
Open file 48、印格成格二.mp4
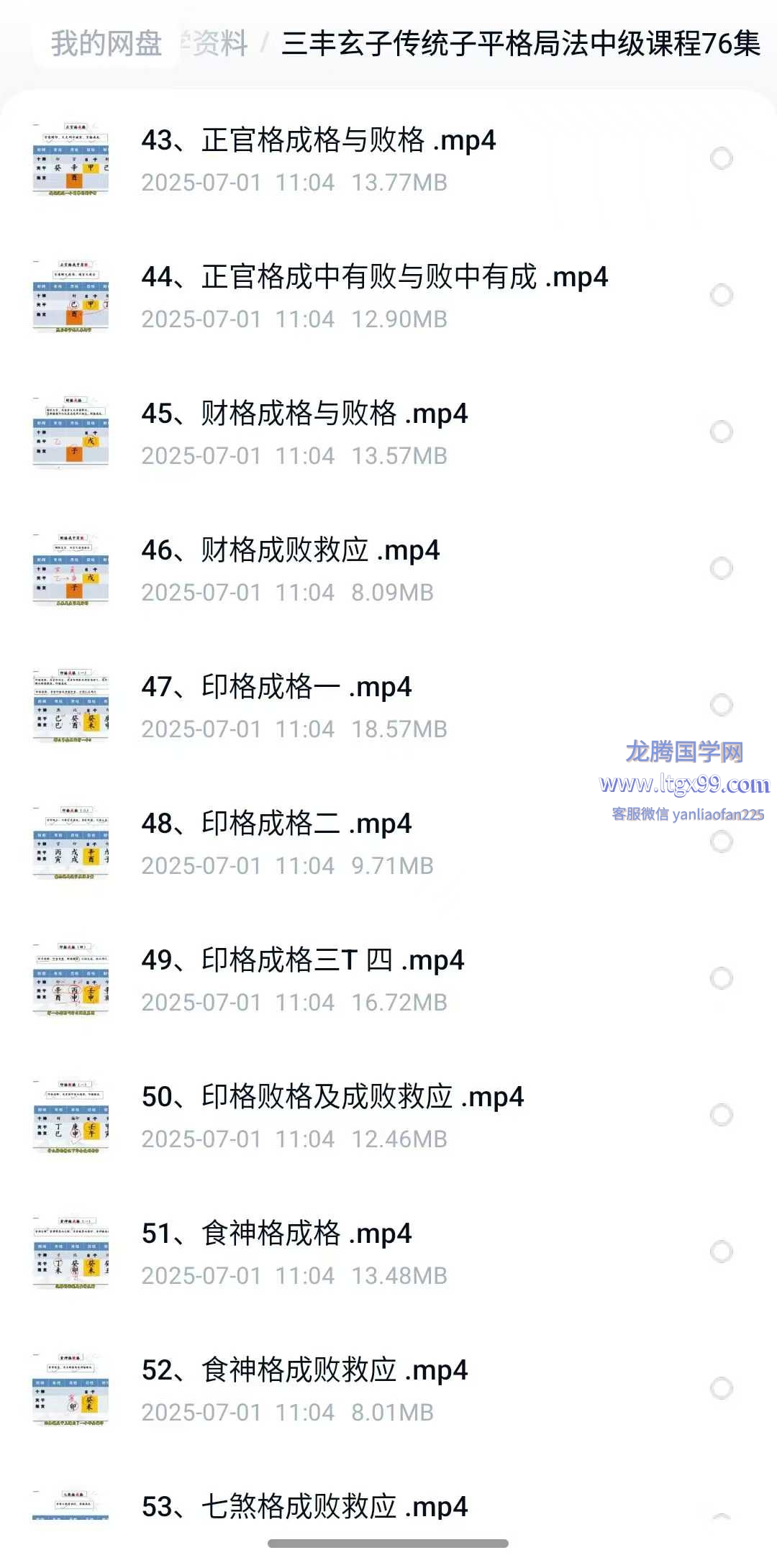pos(276,824)
